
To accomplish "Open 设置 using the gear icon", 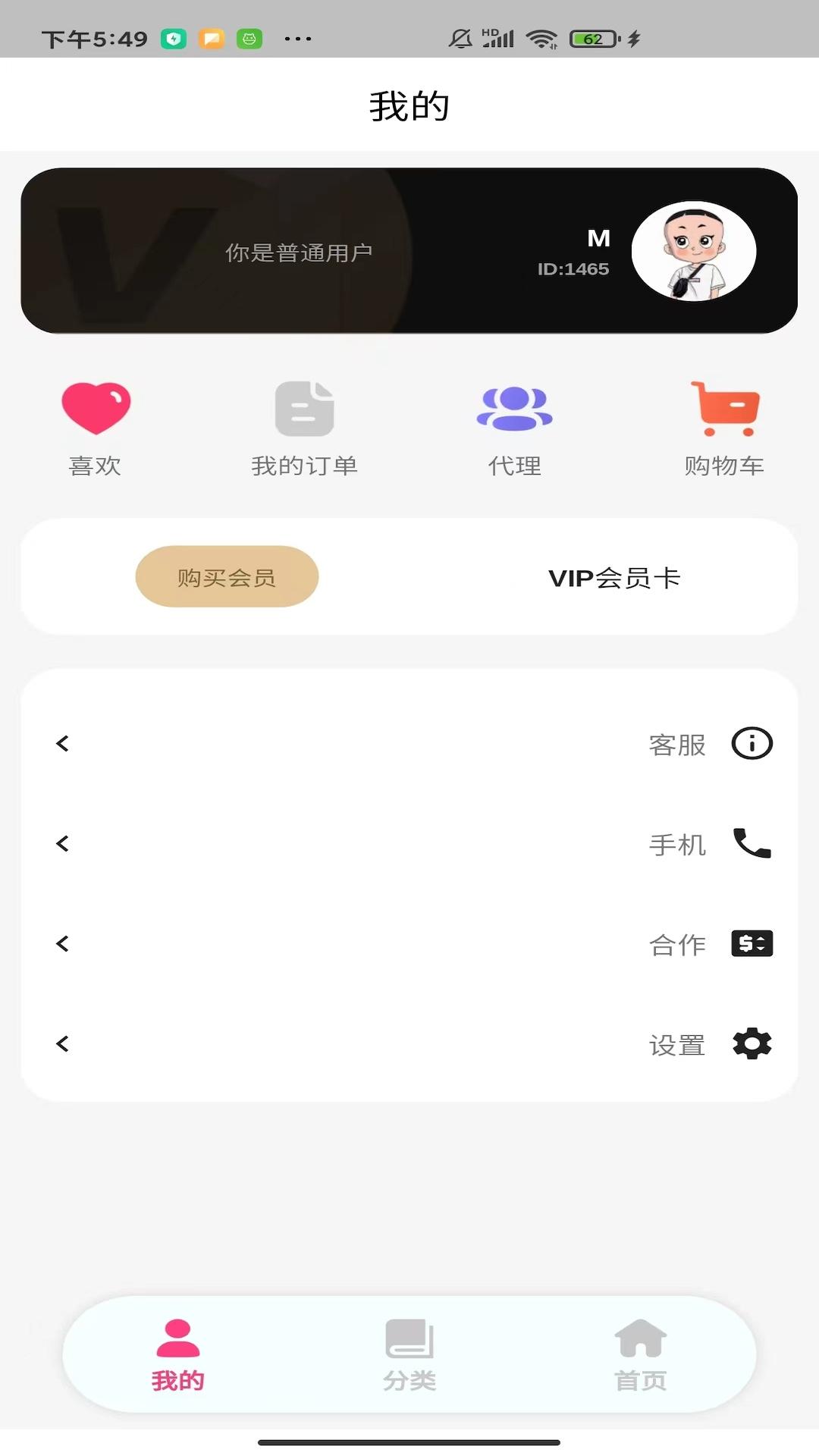I will coord(751,1043).
